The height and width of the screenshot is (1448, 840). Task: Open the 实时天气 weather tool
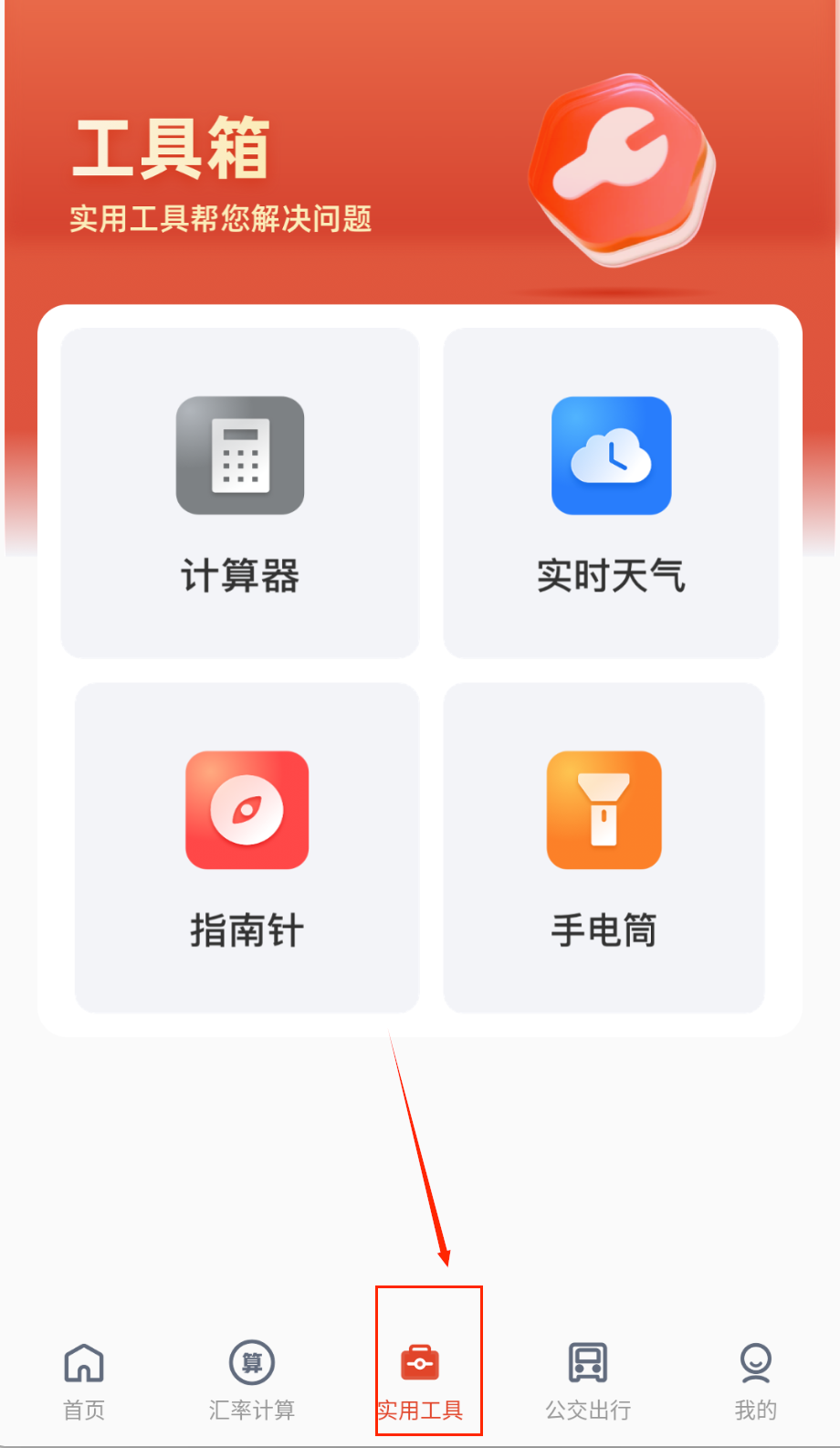611,493
